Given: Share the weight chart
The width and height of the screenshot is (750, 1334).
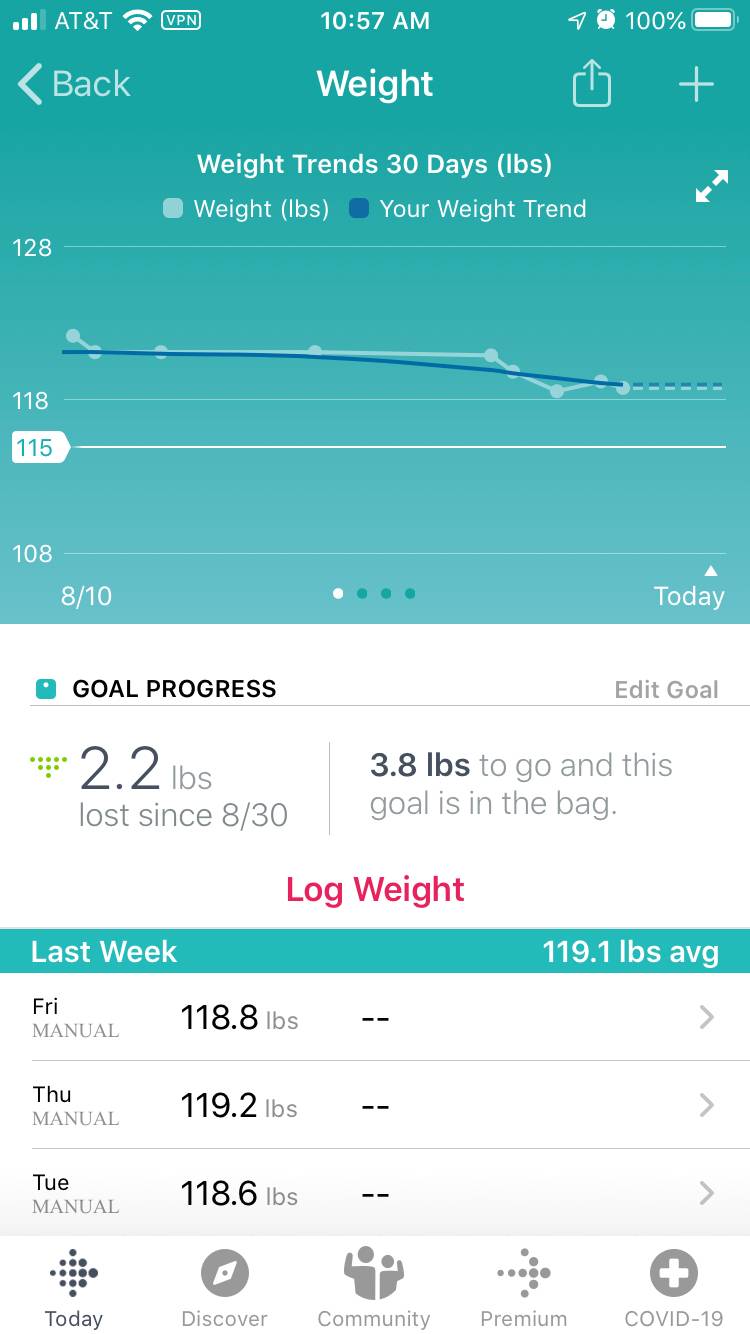Looking at the screenshot, I should pyautogui.click(x=591, y=84).
